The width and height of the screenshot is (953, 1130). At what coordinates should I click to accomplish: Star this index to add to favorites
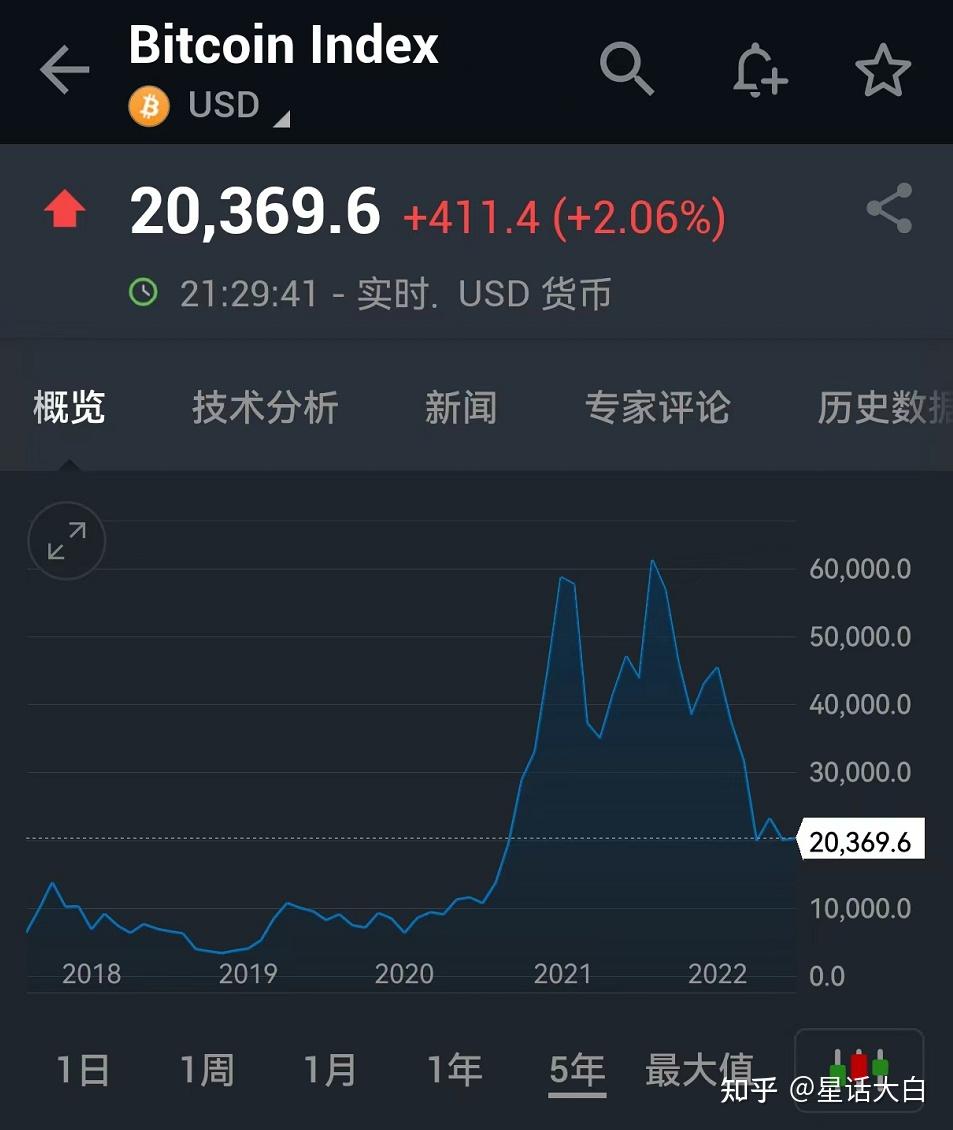(884, 67)
